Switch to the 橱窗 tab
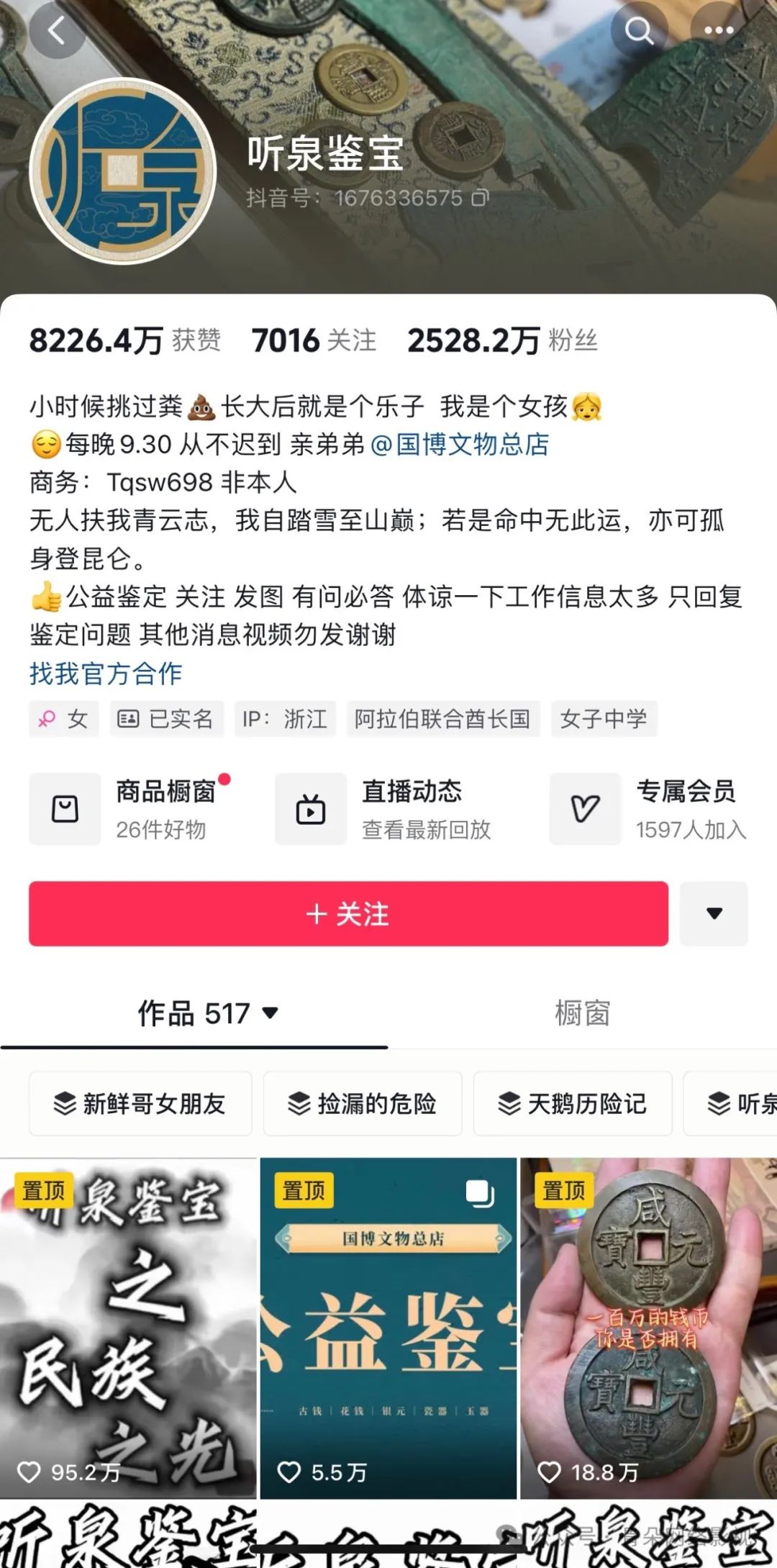This screenshot has width=777, height=1568. click(x=582, y=1014)
